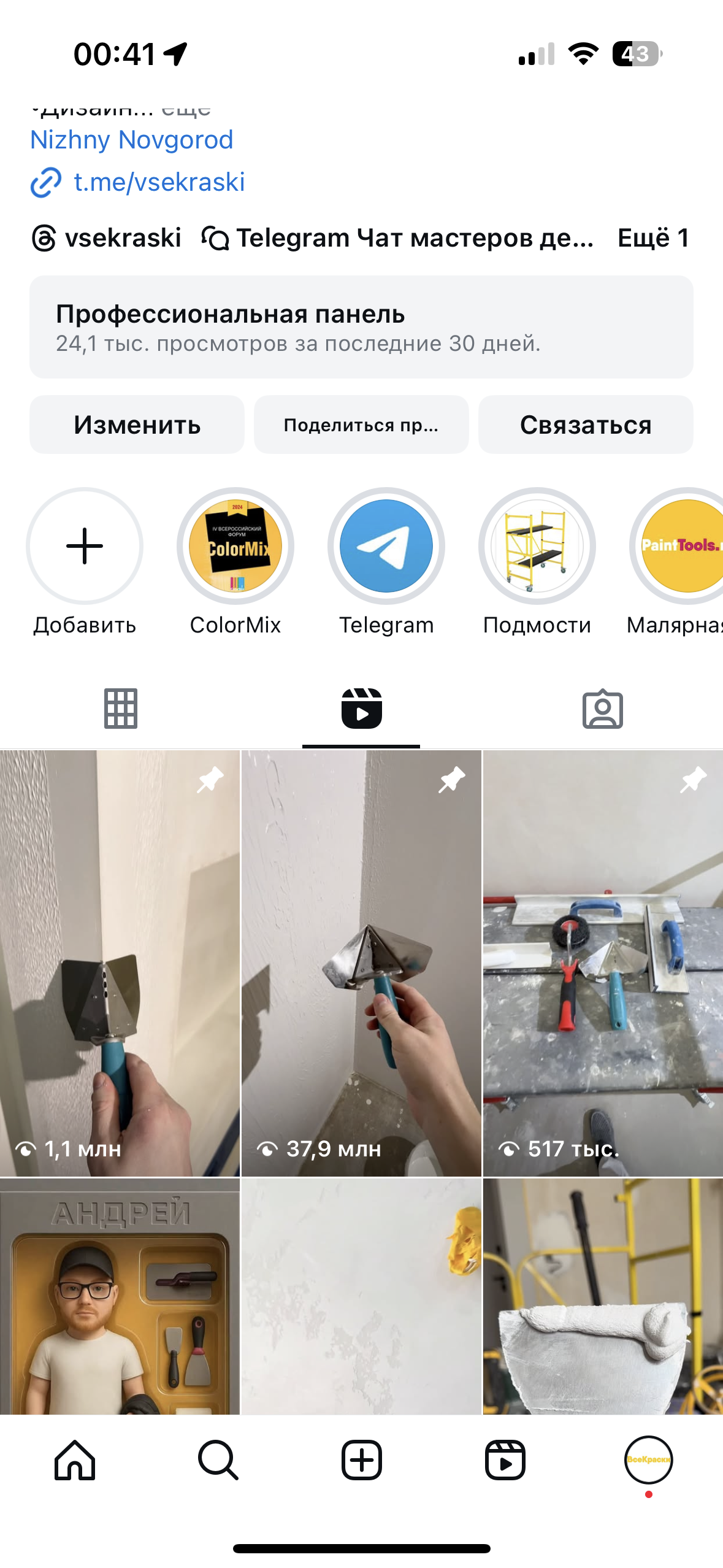723x1568 pixels.
Task: Open the Telegram highlight
Action: [386, 546]
